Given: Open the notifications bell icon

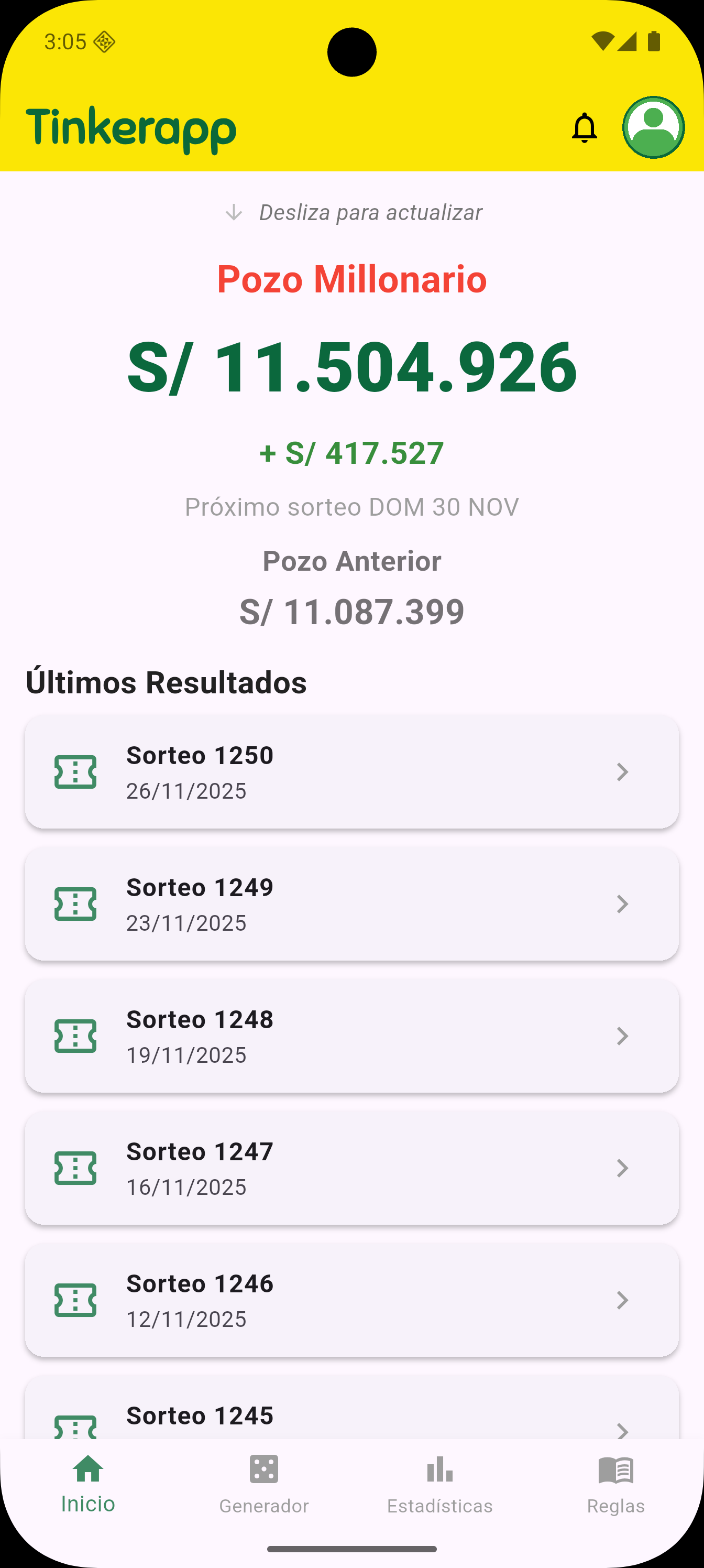Looking at the screenshot, I should [584, 128].
